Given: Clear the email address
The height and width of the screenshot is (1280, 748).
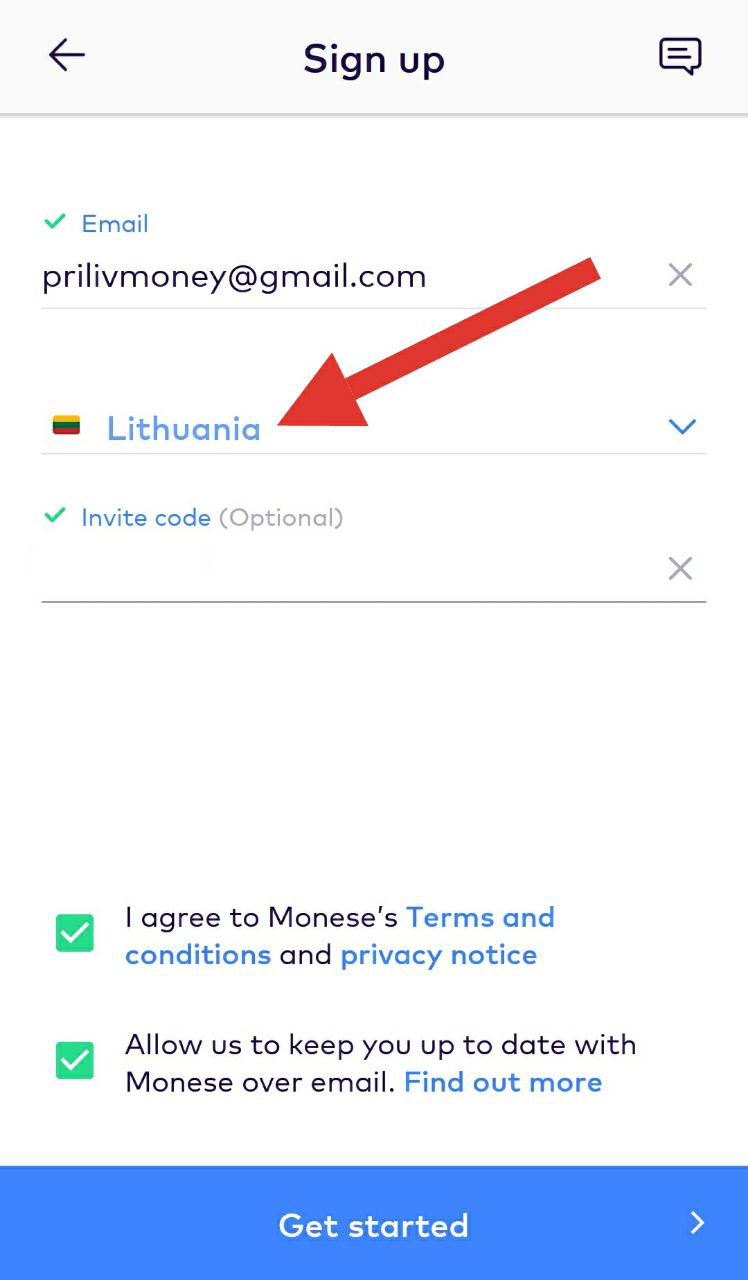Looking at the screenshot, I should (x=680, y=275).
